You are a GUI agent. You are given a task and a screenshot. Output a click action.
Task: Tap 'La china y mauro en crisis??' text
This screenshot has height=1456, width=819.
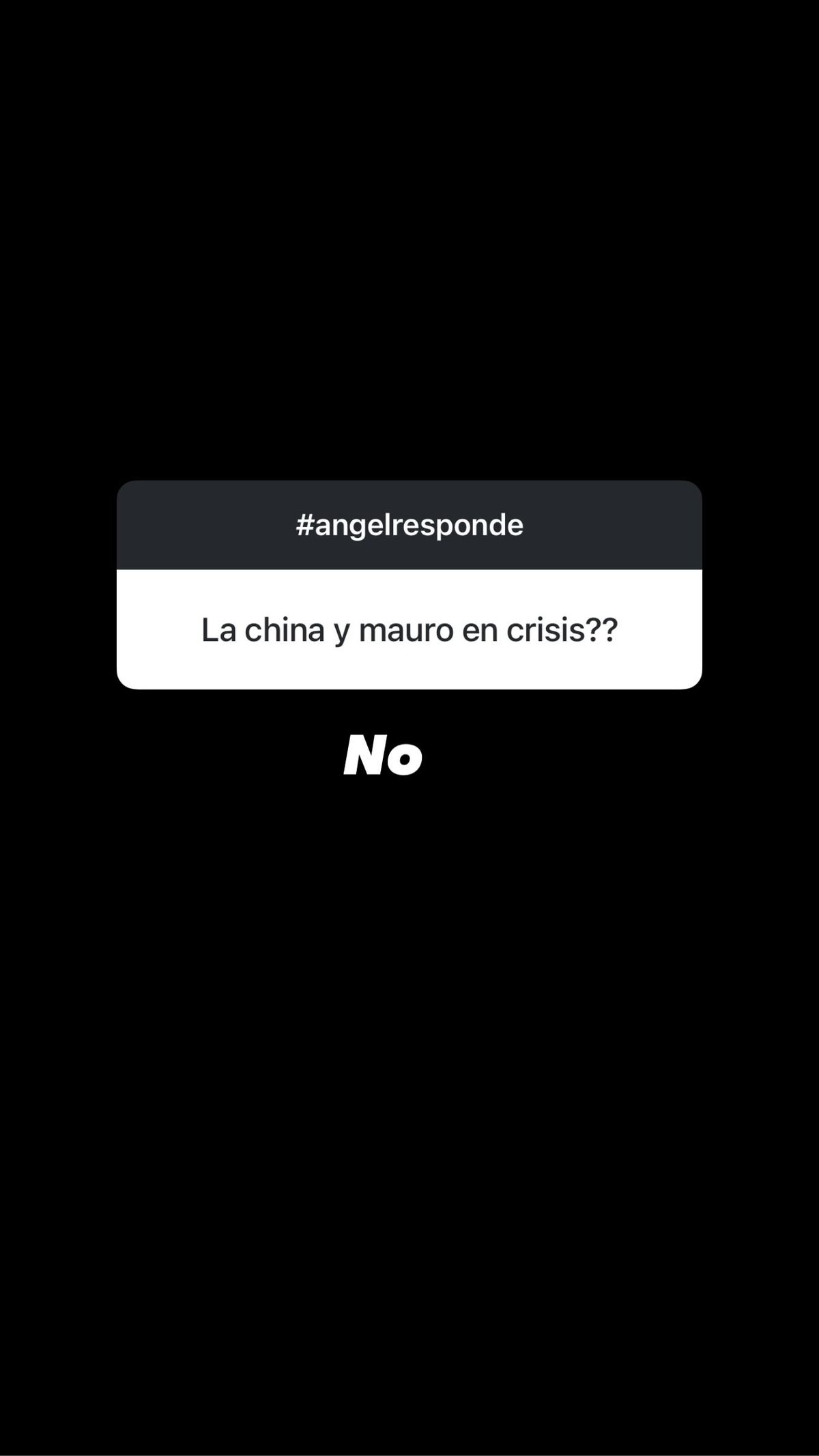pos(409,631)
